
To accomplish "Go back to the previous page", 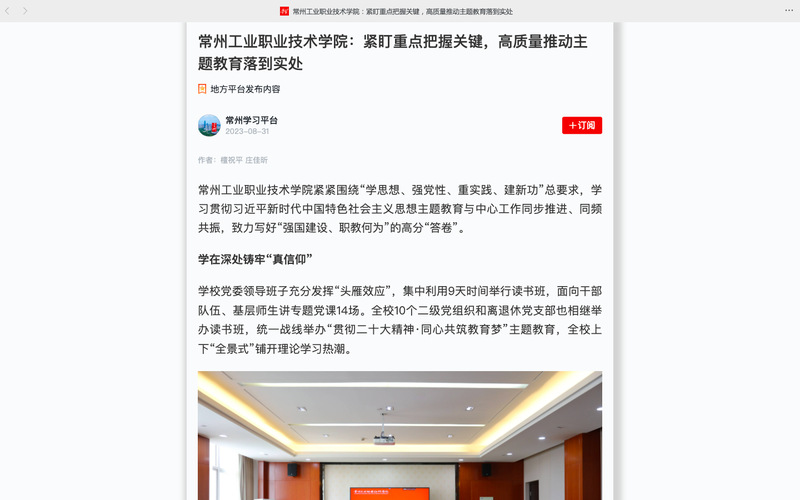I will (8, 10).
